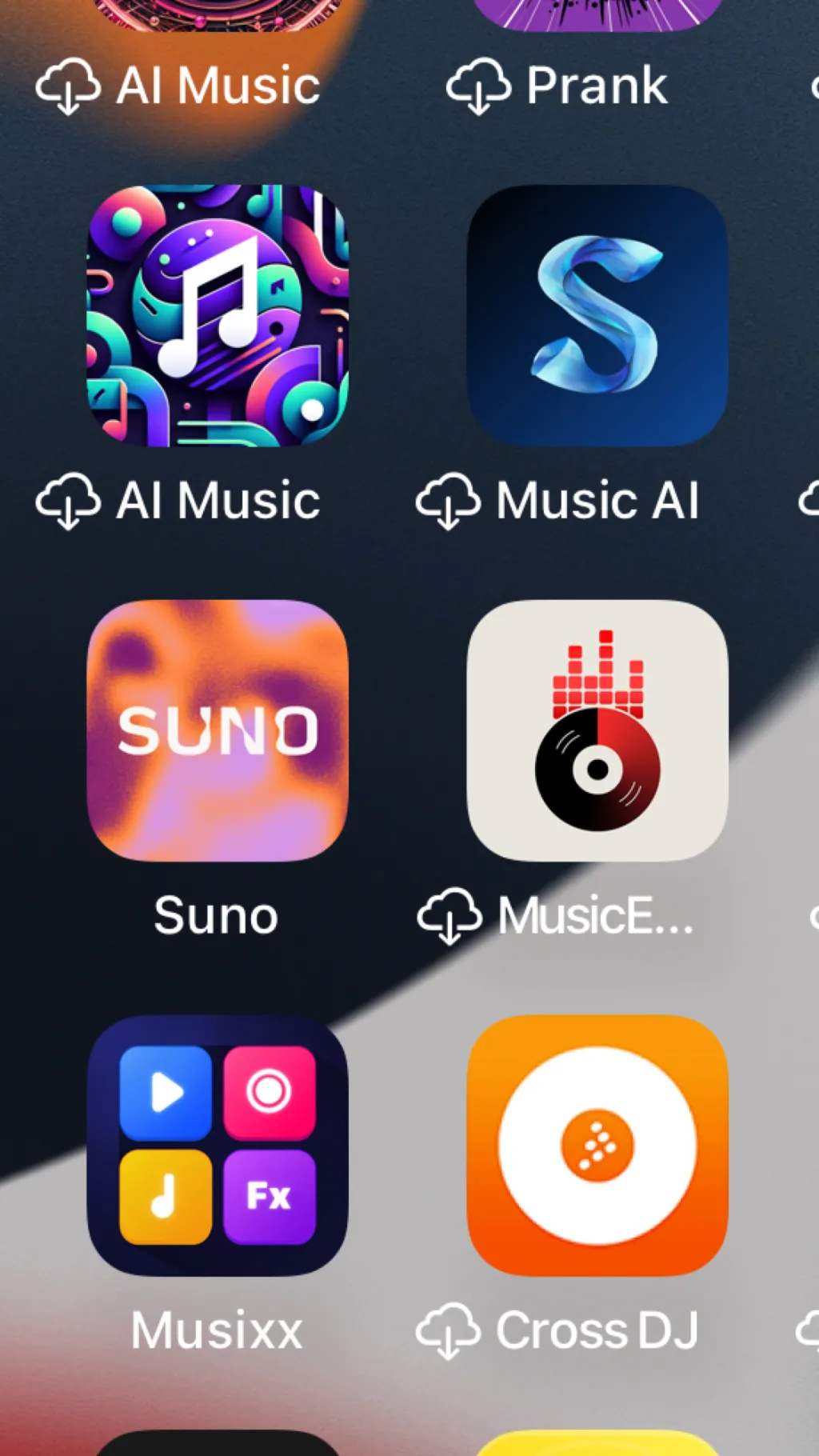
Task: Open the Suno app
Action: coord(218,730)
